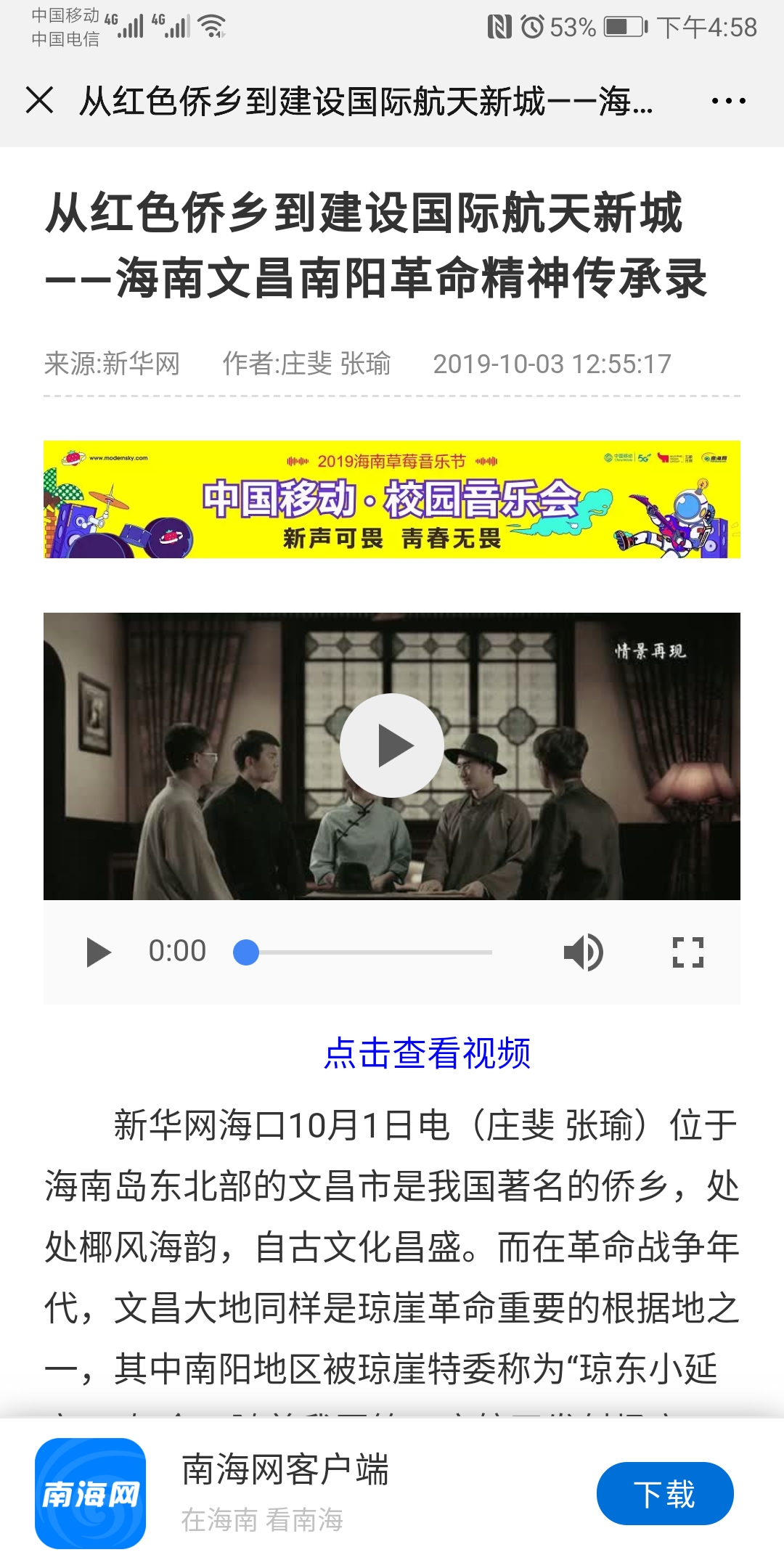Screen dimensions: 784x1568
Task: Open the 2019海南草莓音乐节 banner ad
Action: pos(392,499)
